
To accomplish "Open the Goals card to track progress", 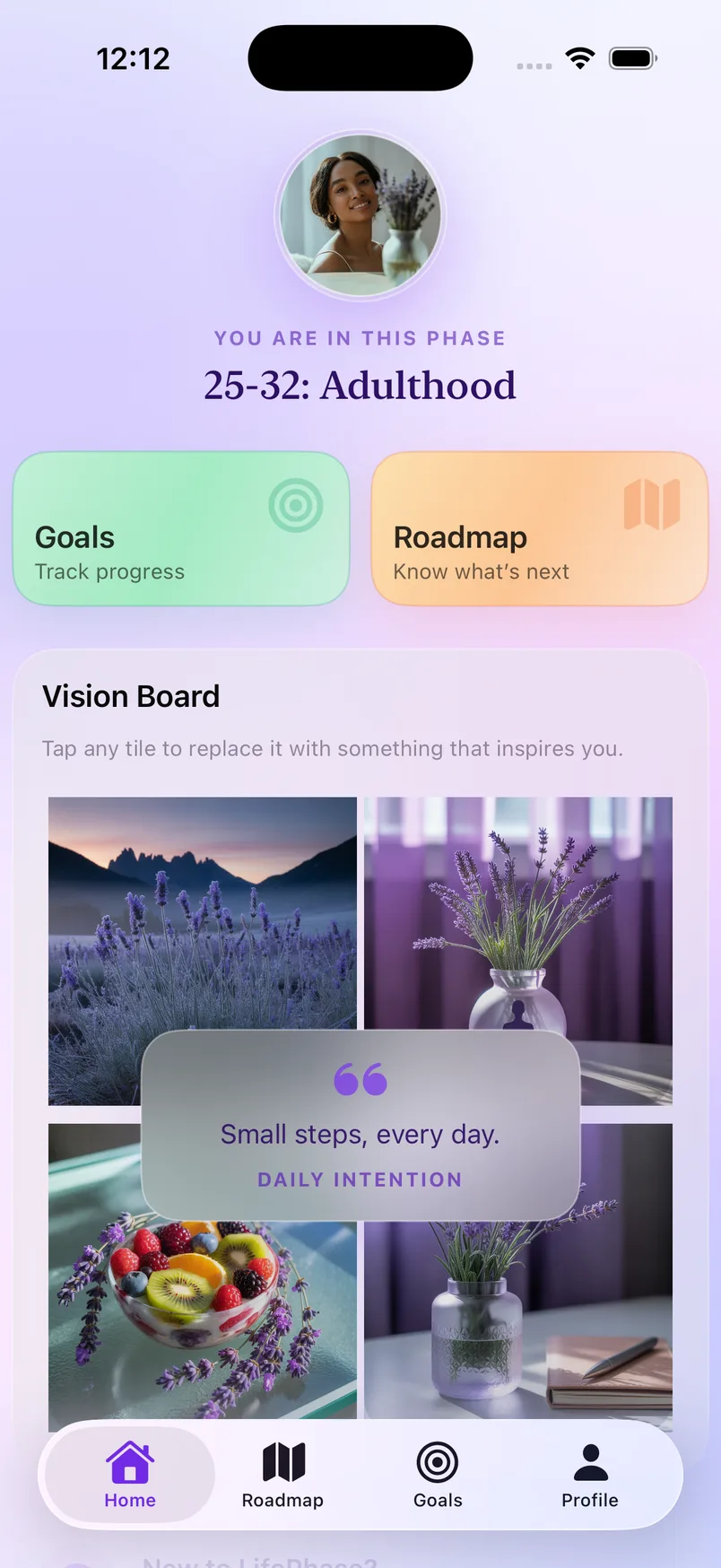I will 180,529.
